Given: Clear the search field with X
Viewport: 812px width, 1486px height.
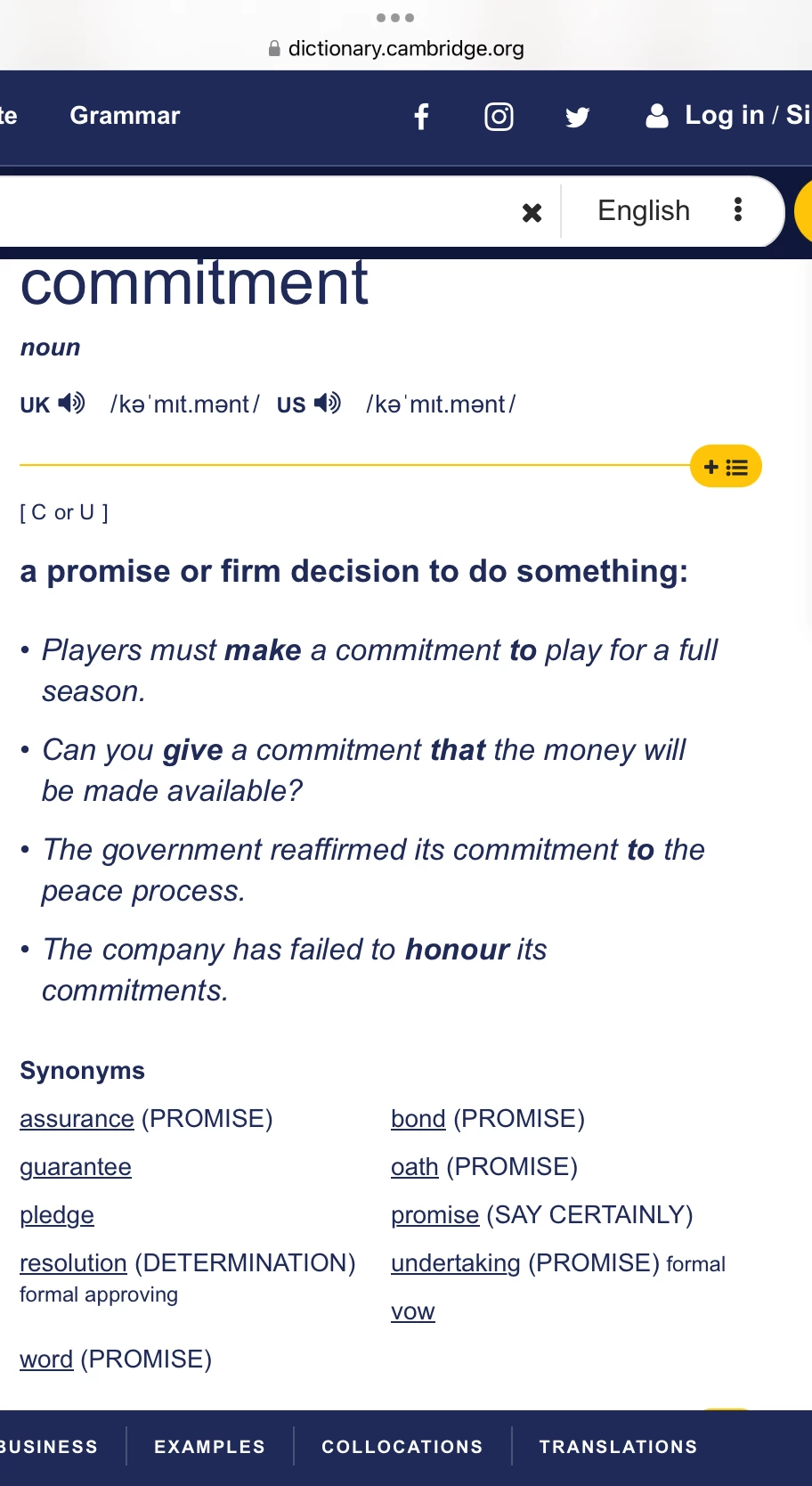Looking at the screenshot, I should tap(532, 212).
